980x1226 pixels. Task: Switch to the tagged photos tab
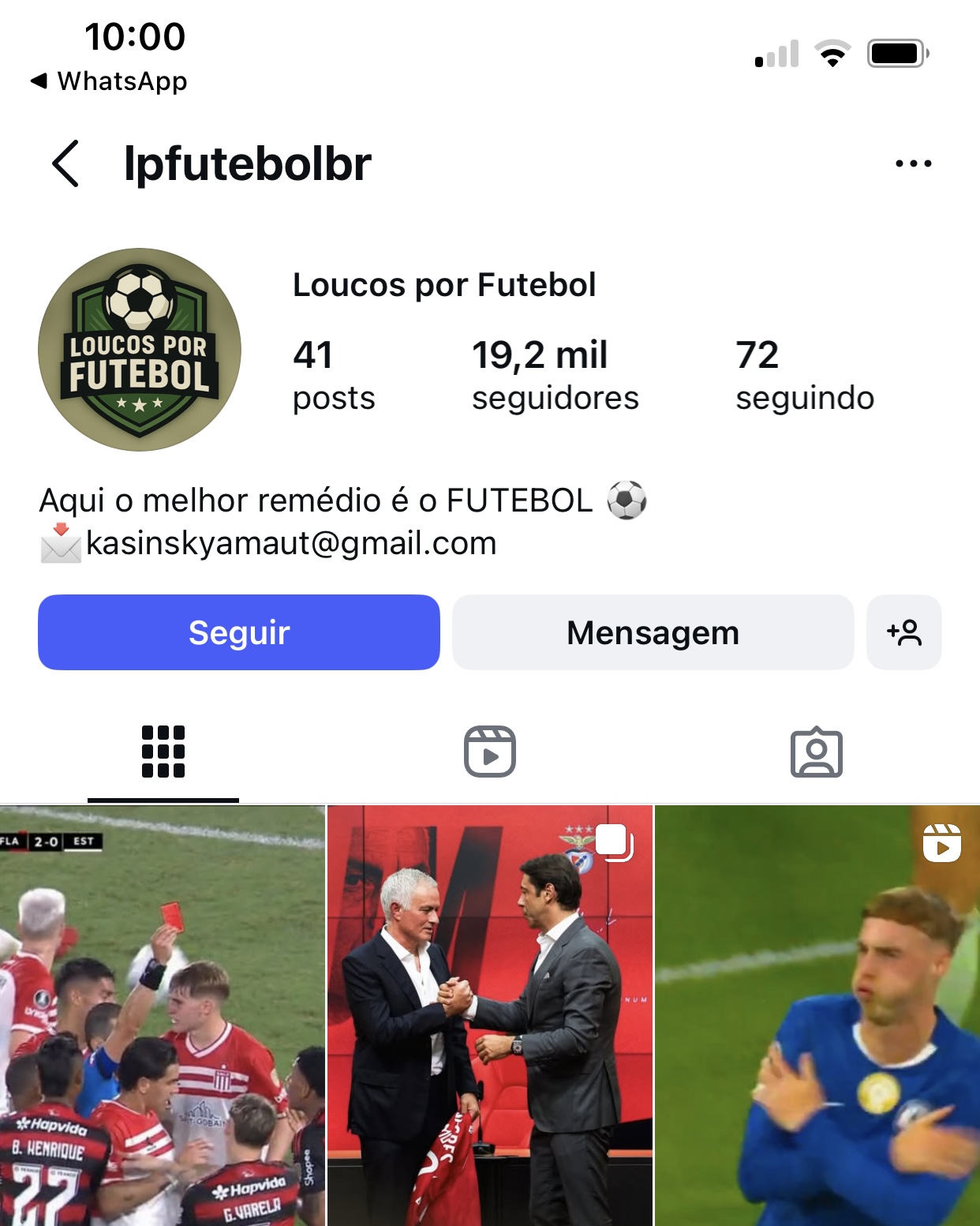pyautogui.click(x=816, y=752)
